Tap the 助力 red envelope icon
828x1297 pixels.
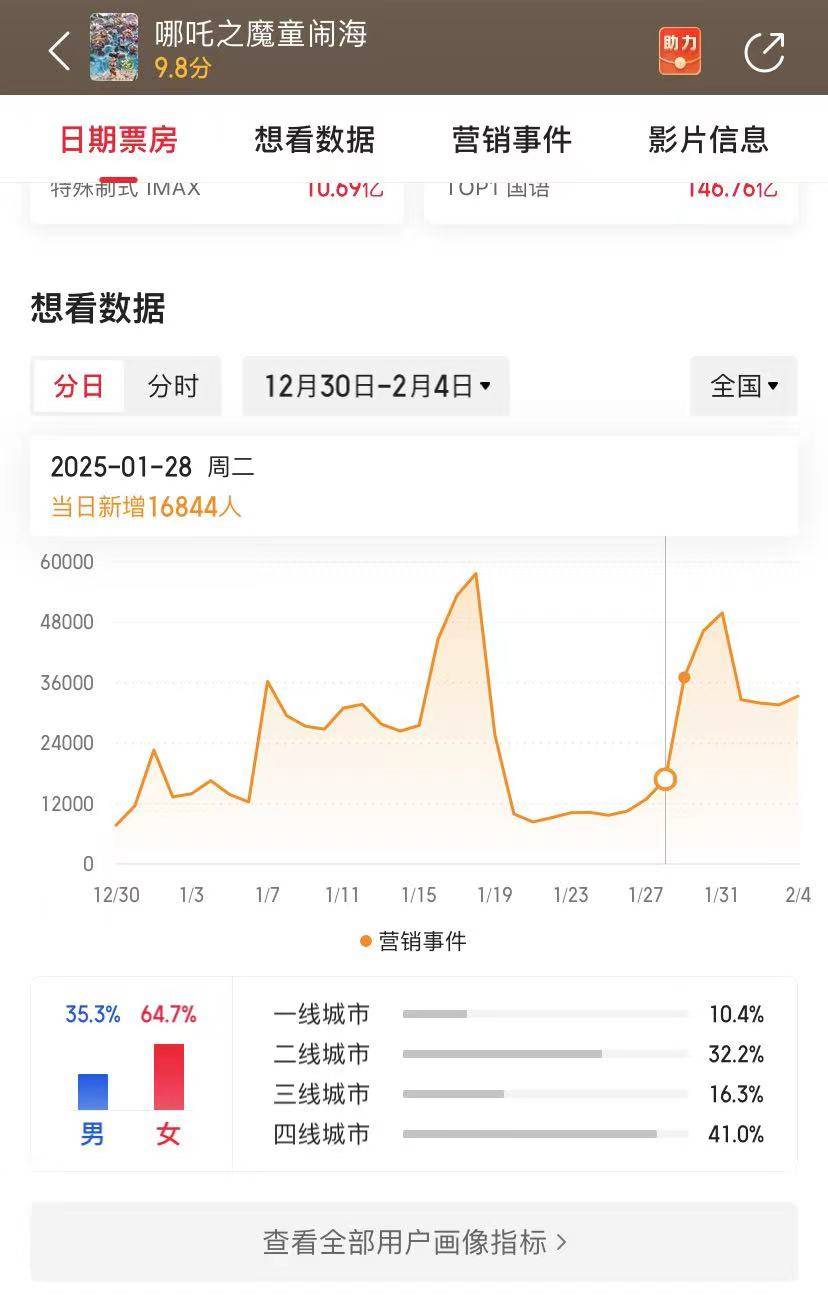click(x=679, y=51)
